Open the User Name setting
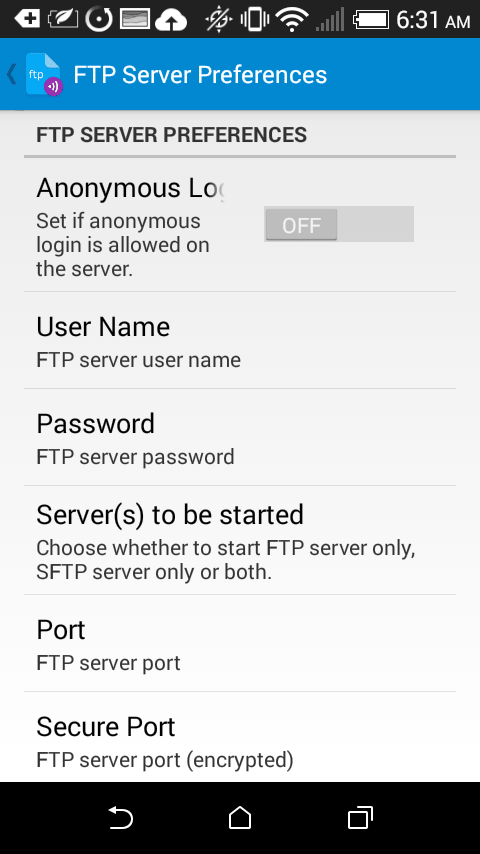The image size is (480, 854). click(240, 340)
